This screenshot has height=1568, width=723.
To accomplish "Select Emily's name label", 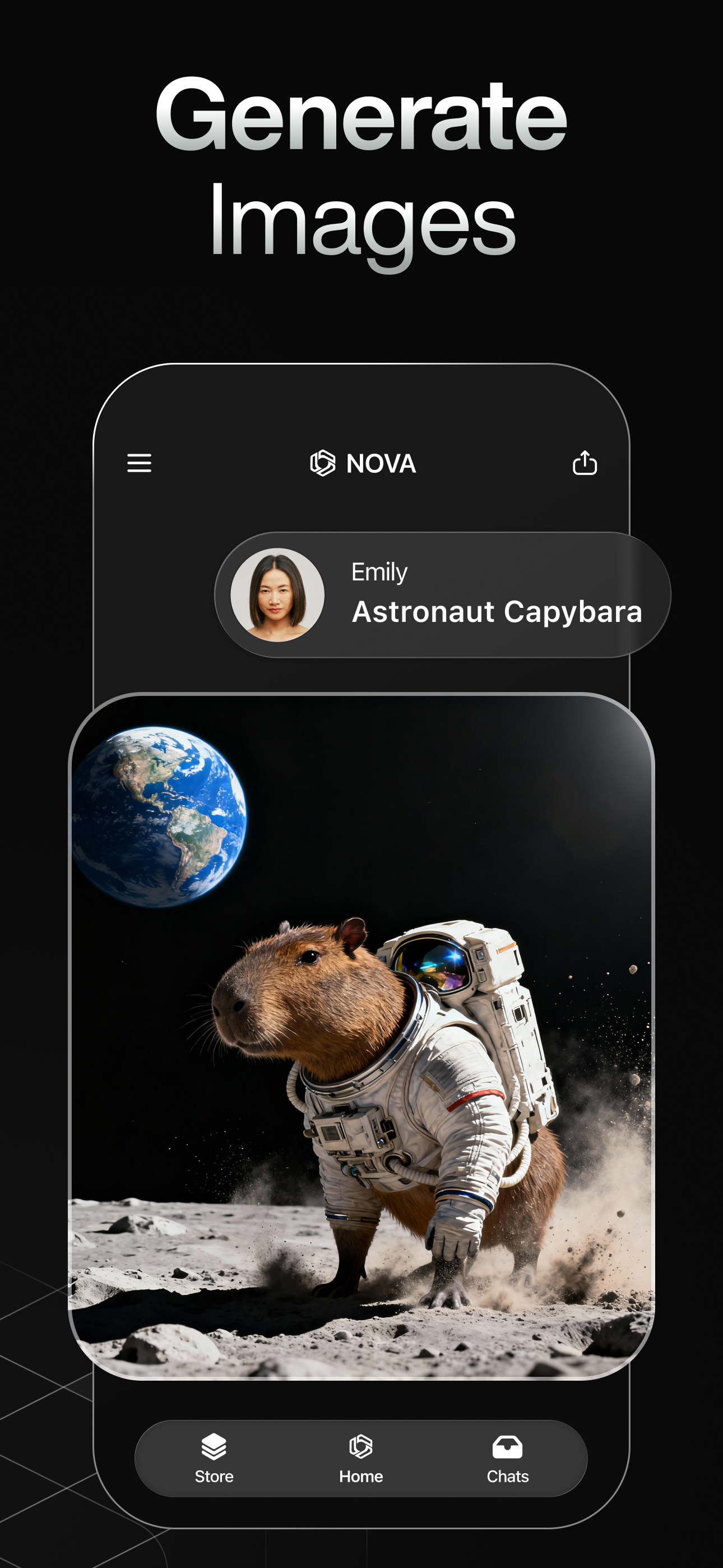I will (380, 572).
